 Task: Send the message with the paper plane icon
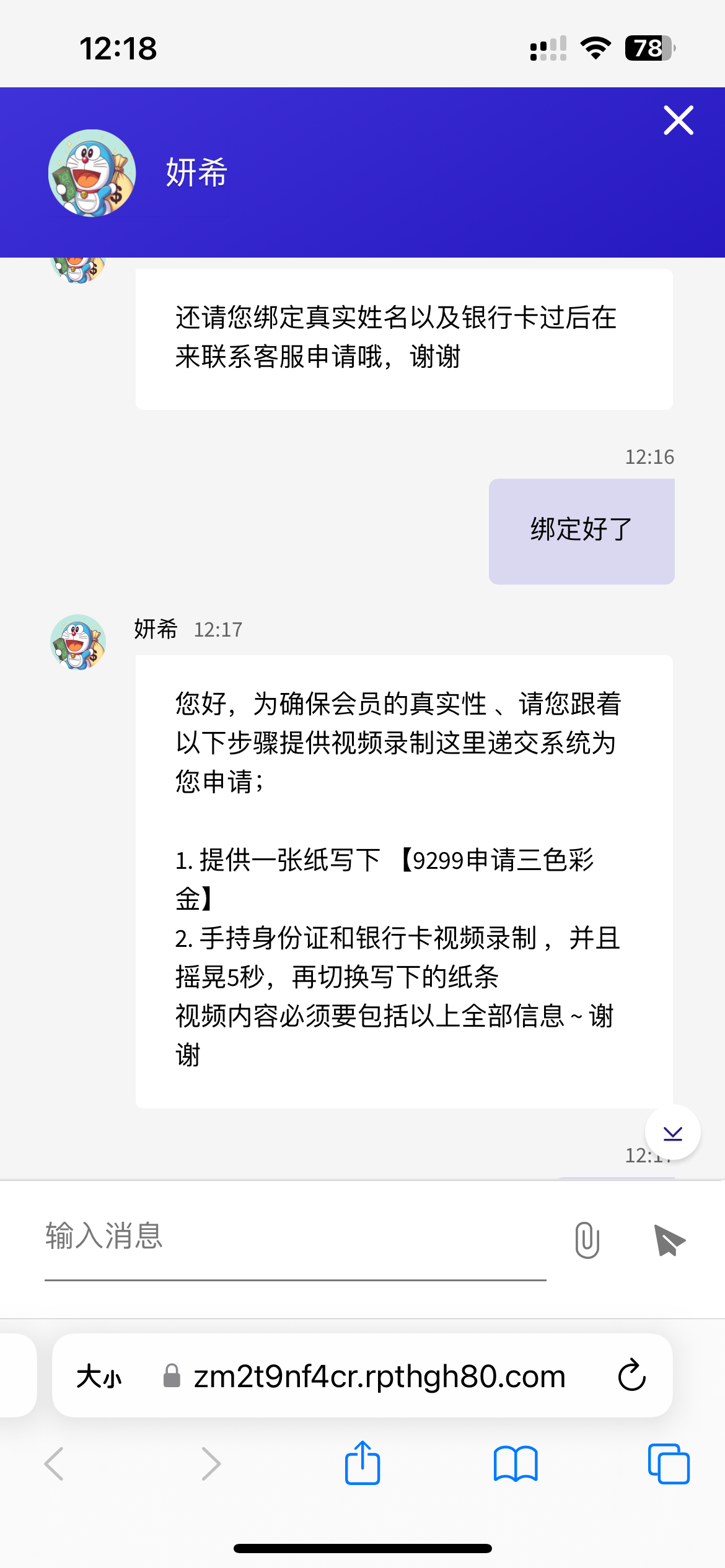[x=669, y=1240]
